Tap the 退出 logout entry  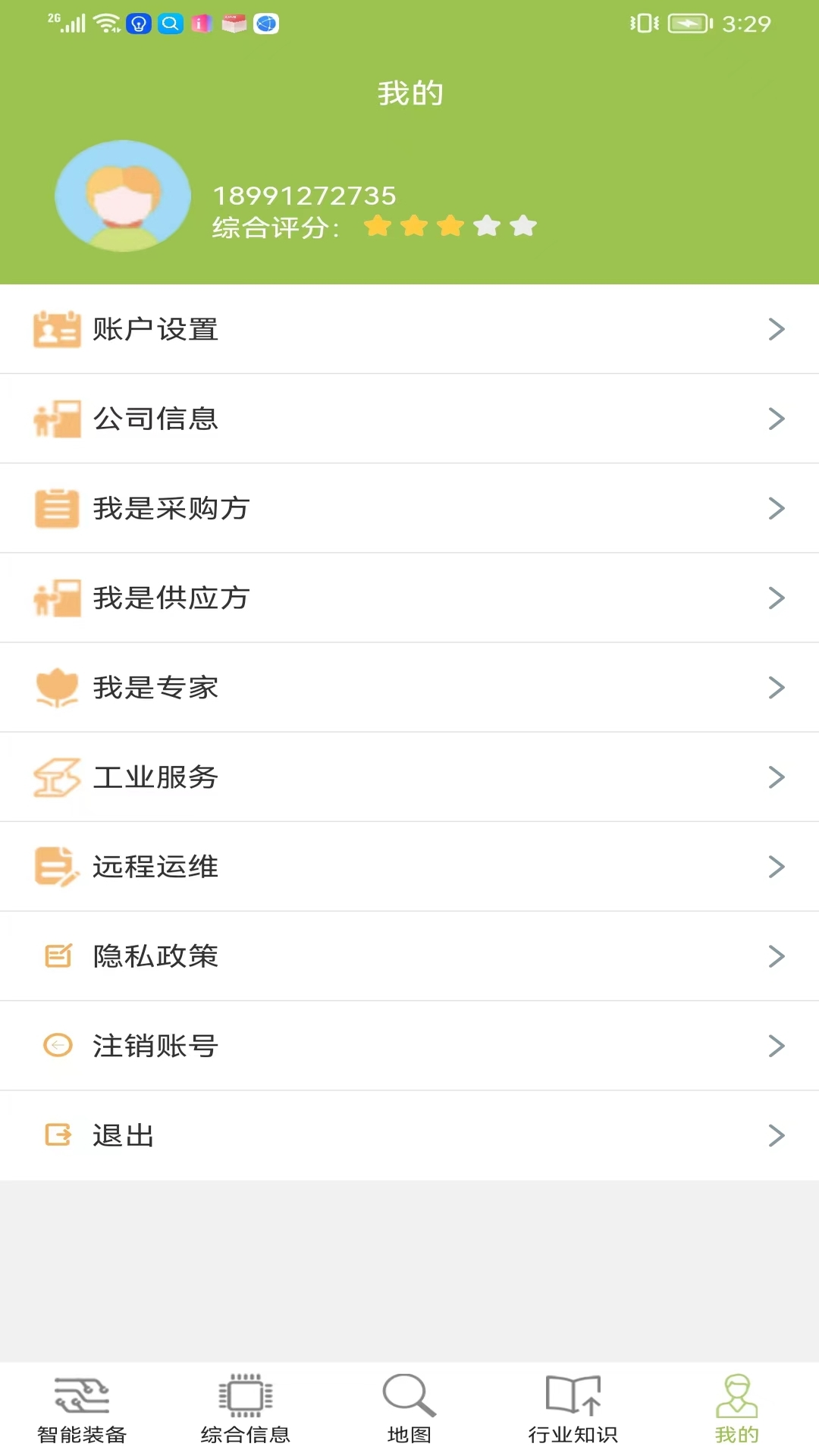pos(125,1135)
